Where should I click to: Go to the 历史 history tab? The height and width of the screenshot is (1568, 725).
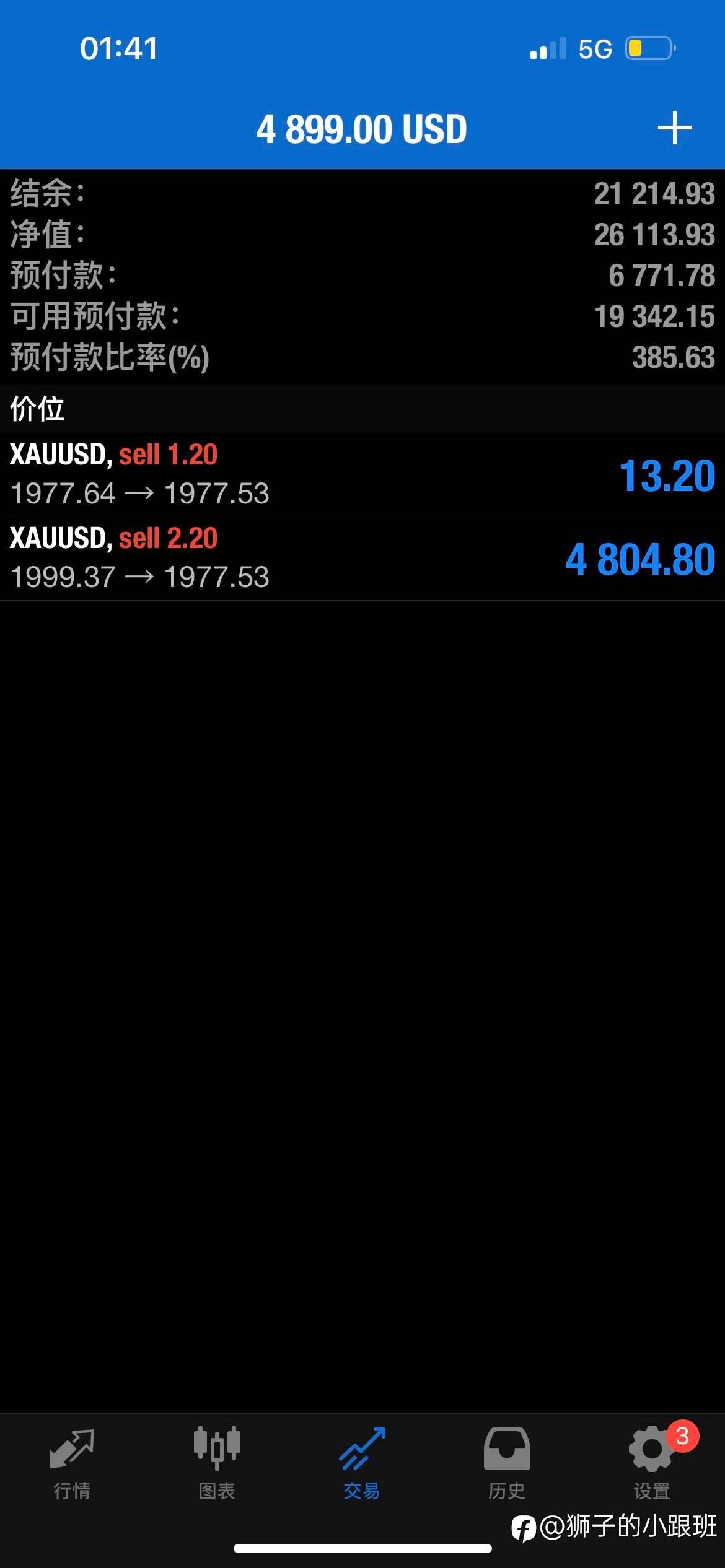tap(507, 1463)
